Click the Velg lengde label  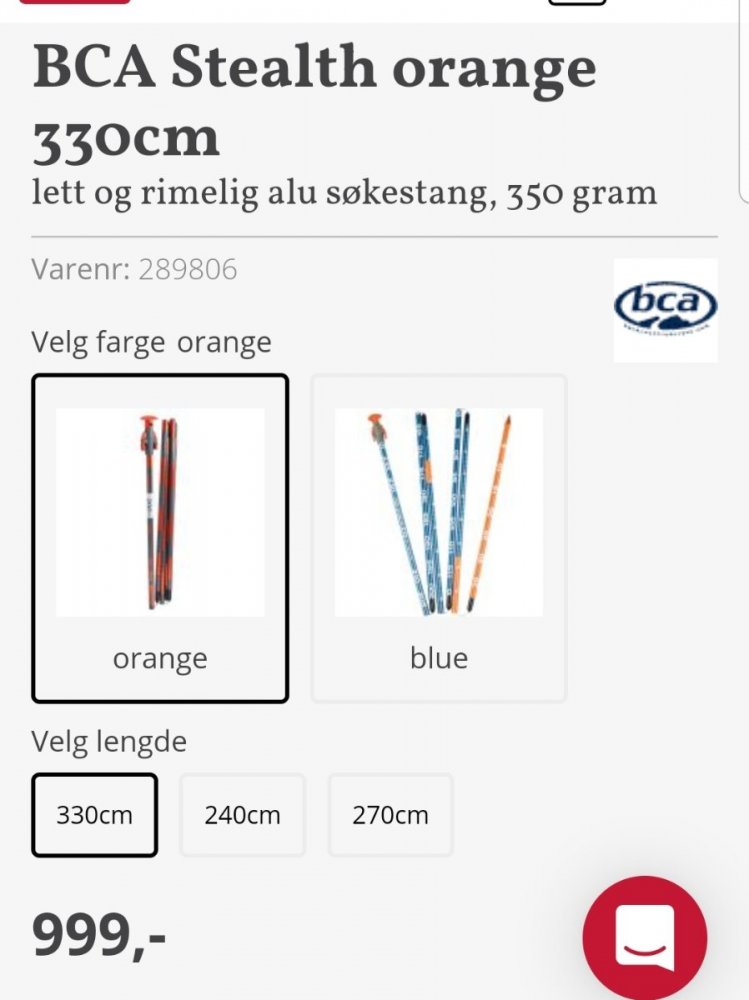(108, 742)
